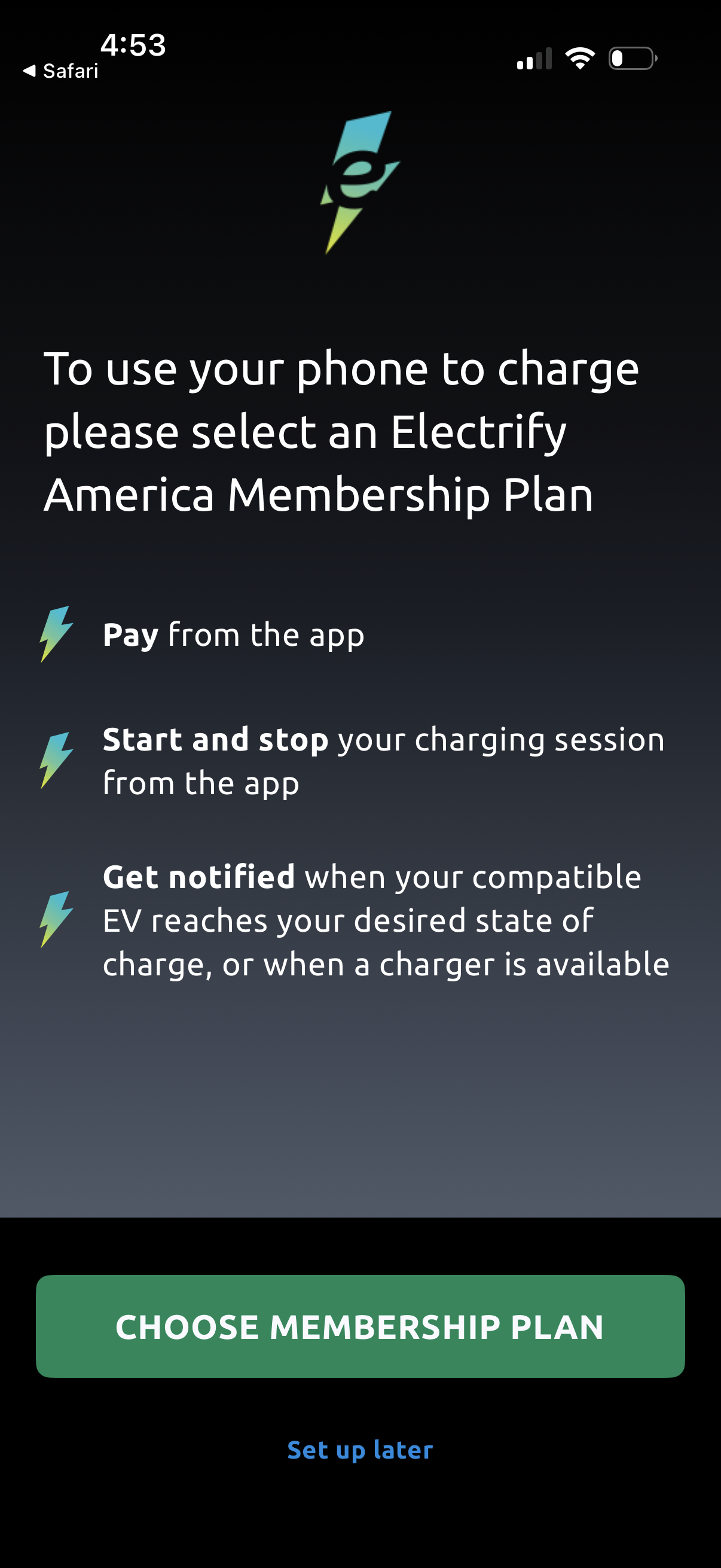Tap the Set up later link
Screen dimensions: 721x1568
coord(360,1450)
